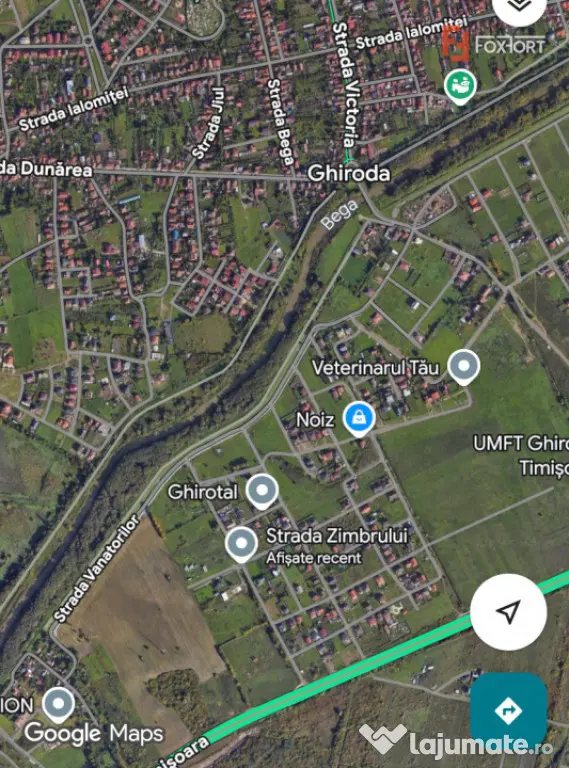This screenshot has width=569, height=768.
Task: Select the Veterinarul Tău map pin
Action: 464,367
